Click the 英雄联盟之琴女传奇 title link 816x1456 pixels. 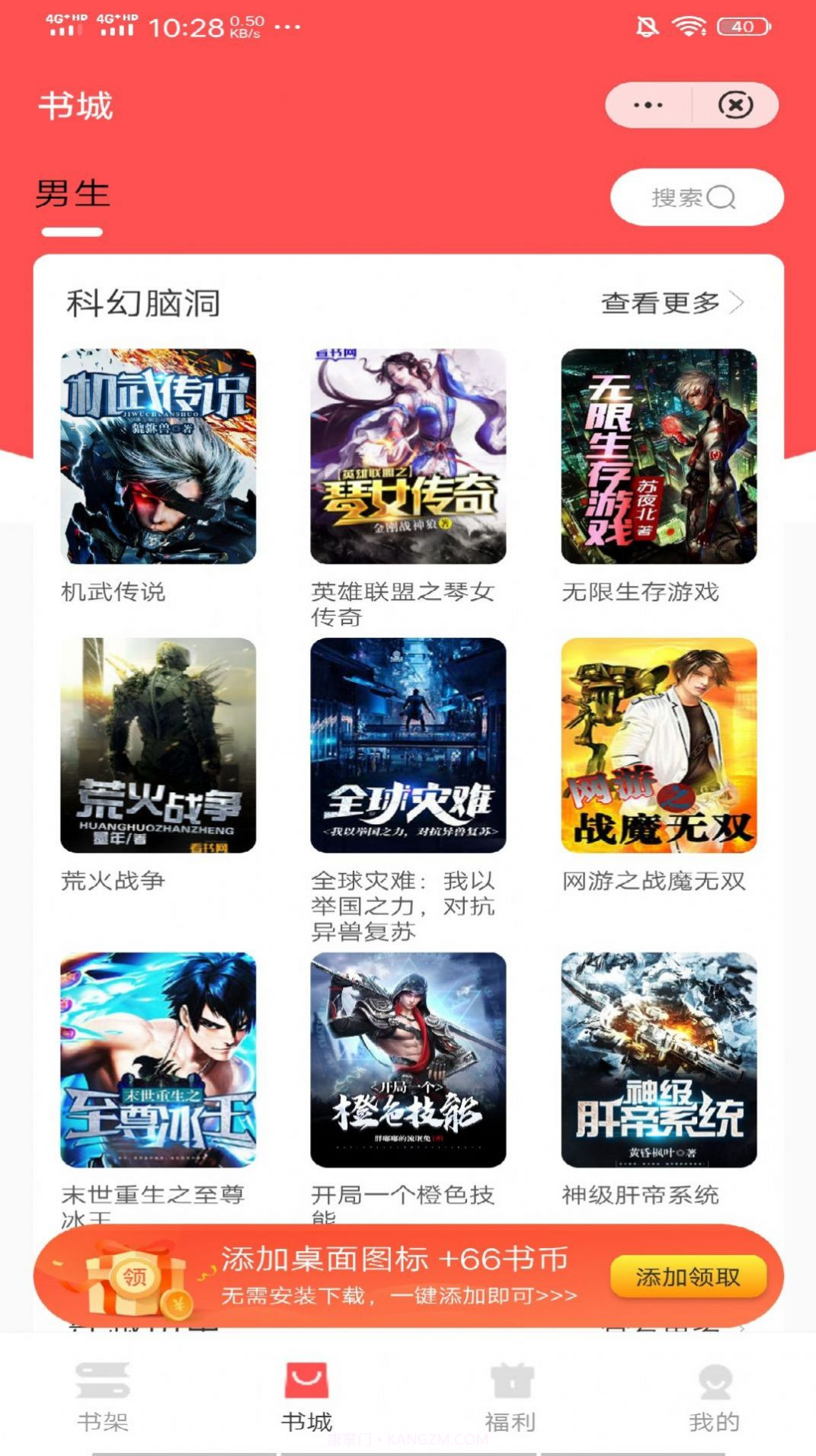(402, 606)
